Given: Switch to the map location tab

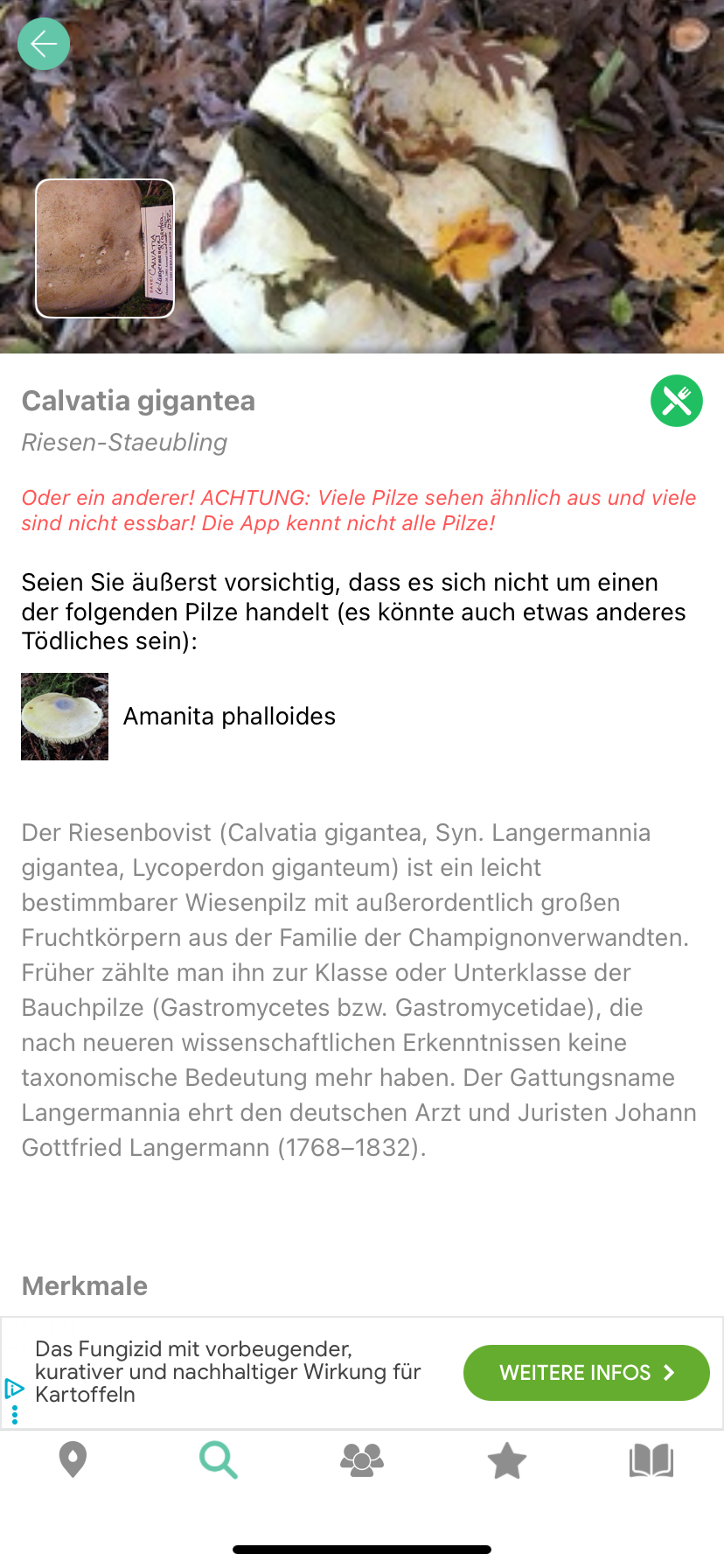Looking at the screenshot, I should (x=73, y=1460).
